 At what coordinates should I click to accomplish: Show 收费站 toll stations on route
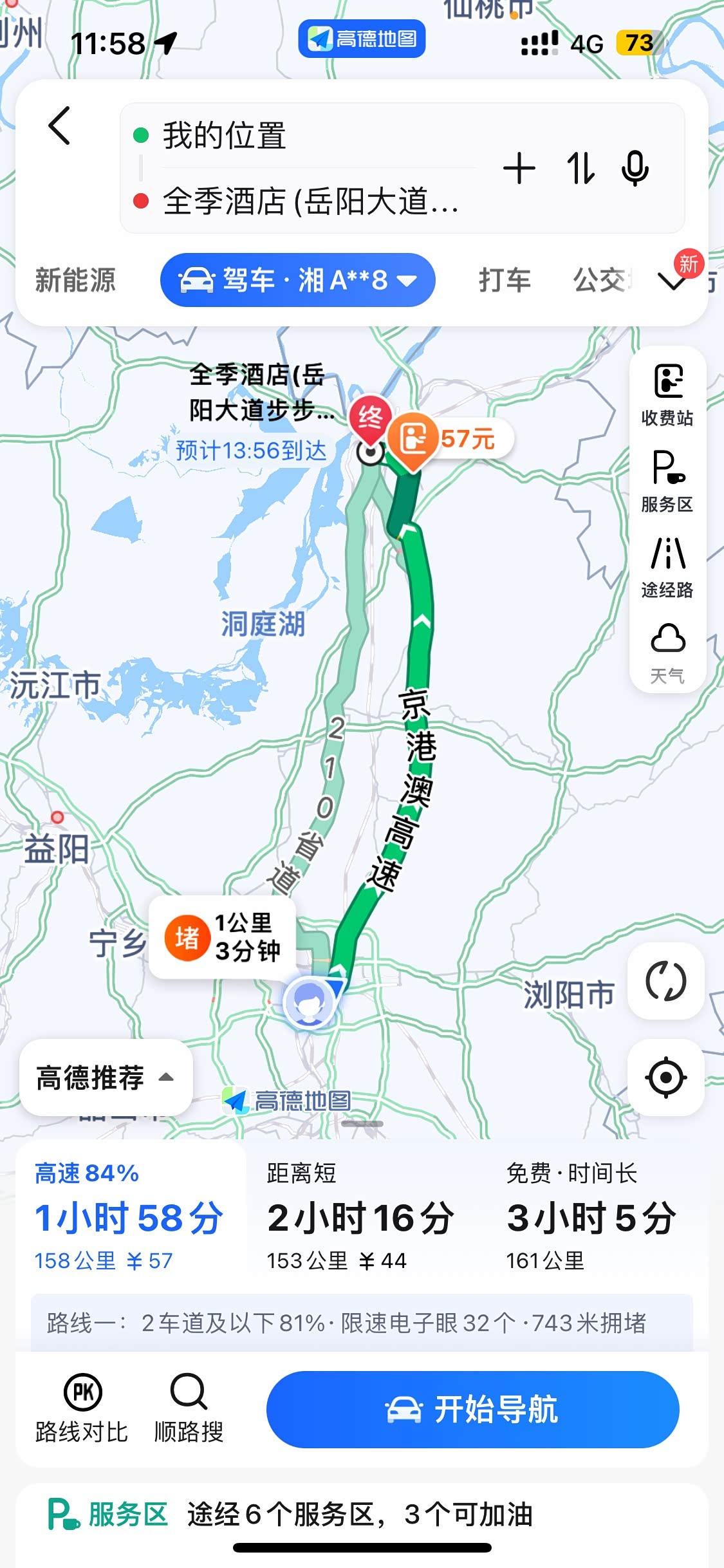(667, 394)
